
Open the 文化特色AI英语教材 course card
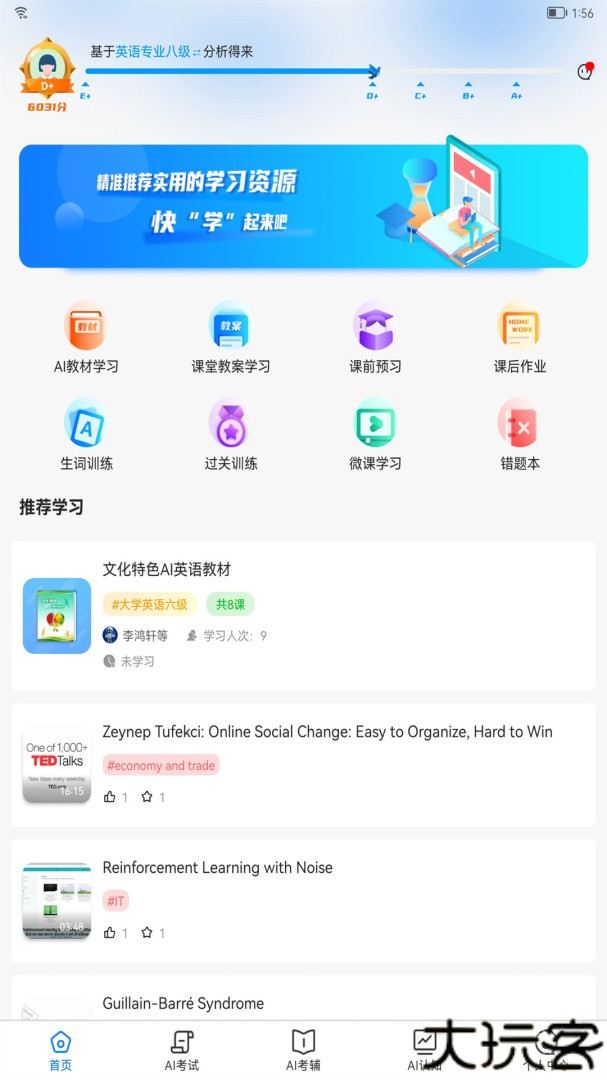click(x=303, y=615)
